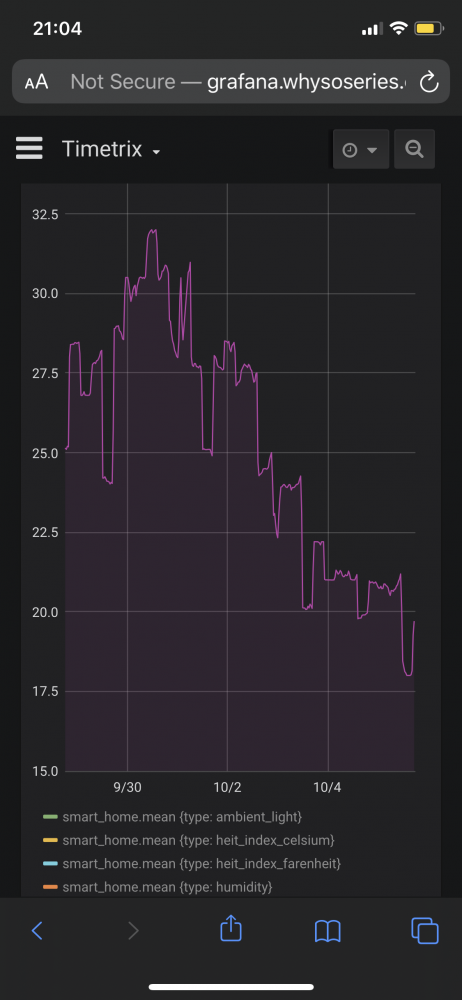Go back to the previous page

click(37, 931)
